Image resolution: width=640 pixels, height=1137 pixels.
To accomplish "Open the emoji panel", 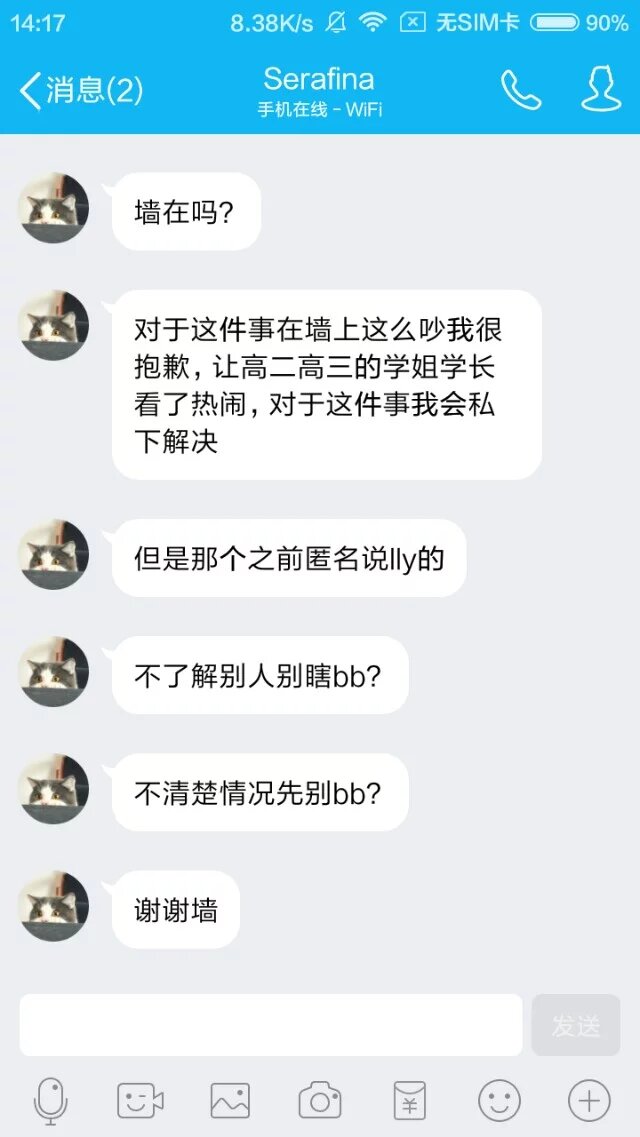I will coord(499,1101).
